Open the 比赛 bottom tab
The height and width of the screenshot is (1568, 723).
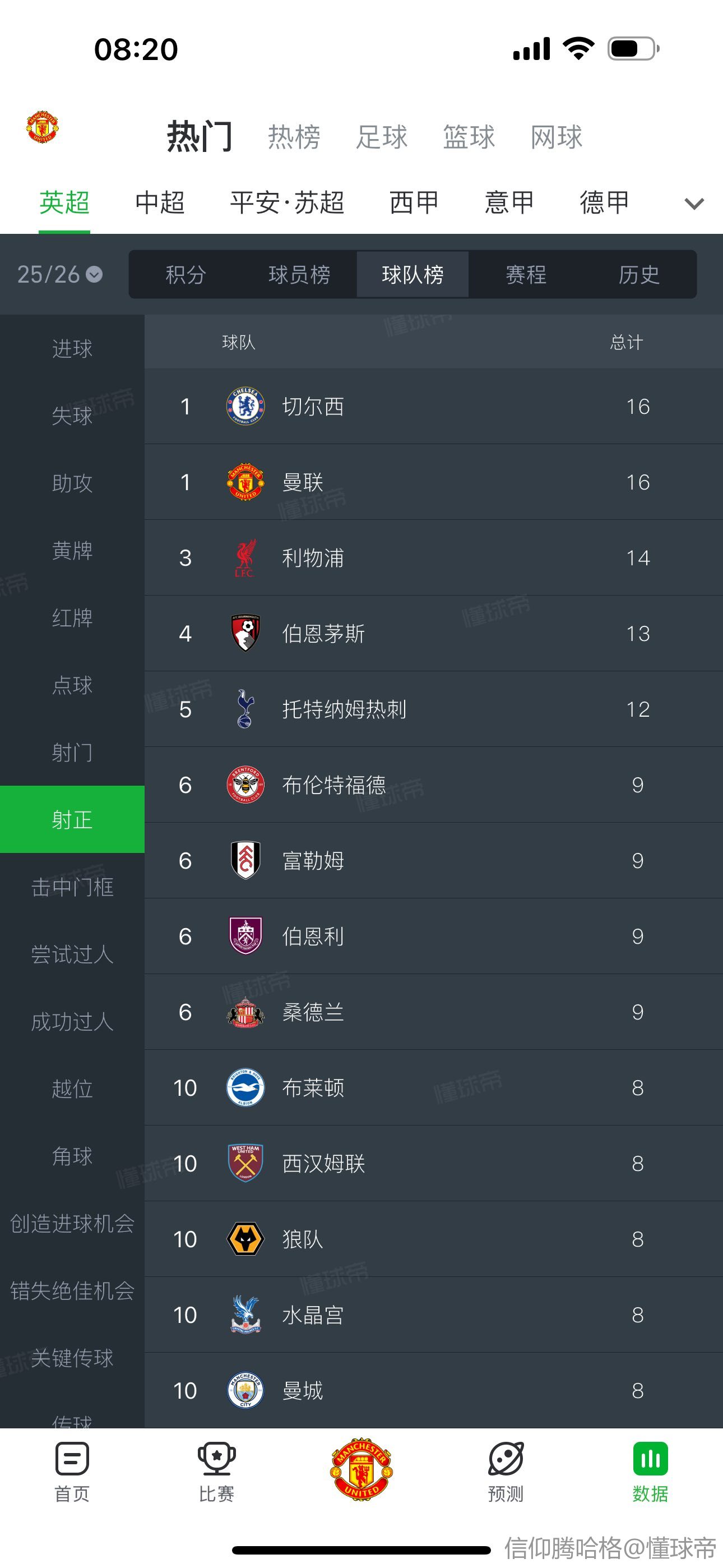coord(217,1472)
